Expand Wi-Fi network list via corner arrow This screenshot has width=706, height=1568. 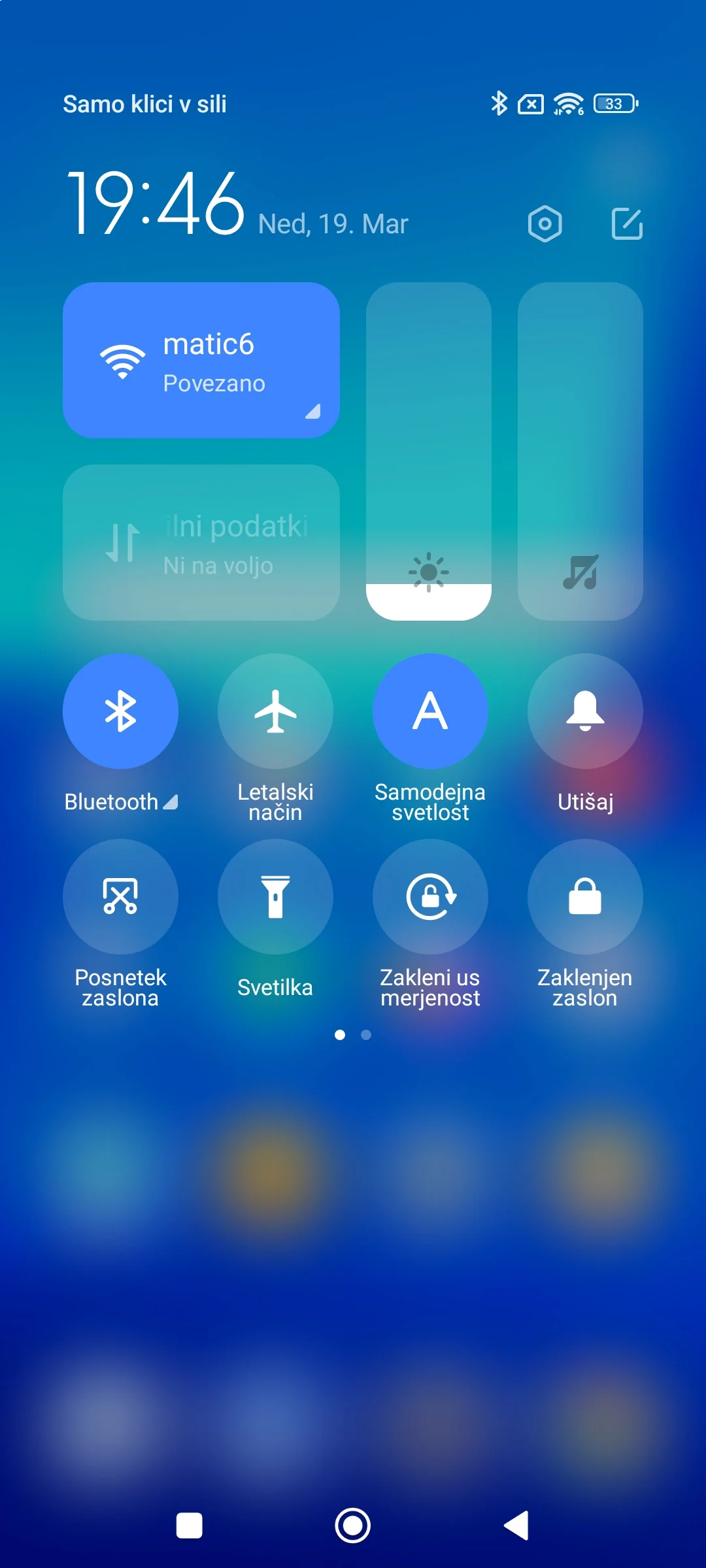[313, 412]
